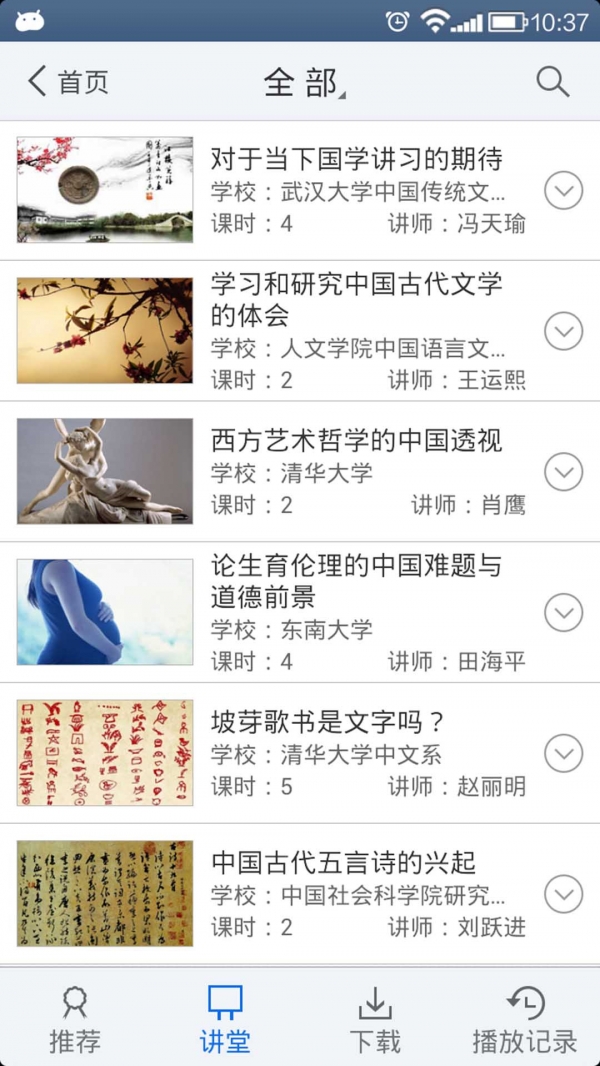Expand the chevron beside 论生育伦理的中国难题与道德前景
This screenshot has height=1066, width=600.
[564, 612]
